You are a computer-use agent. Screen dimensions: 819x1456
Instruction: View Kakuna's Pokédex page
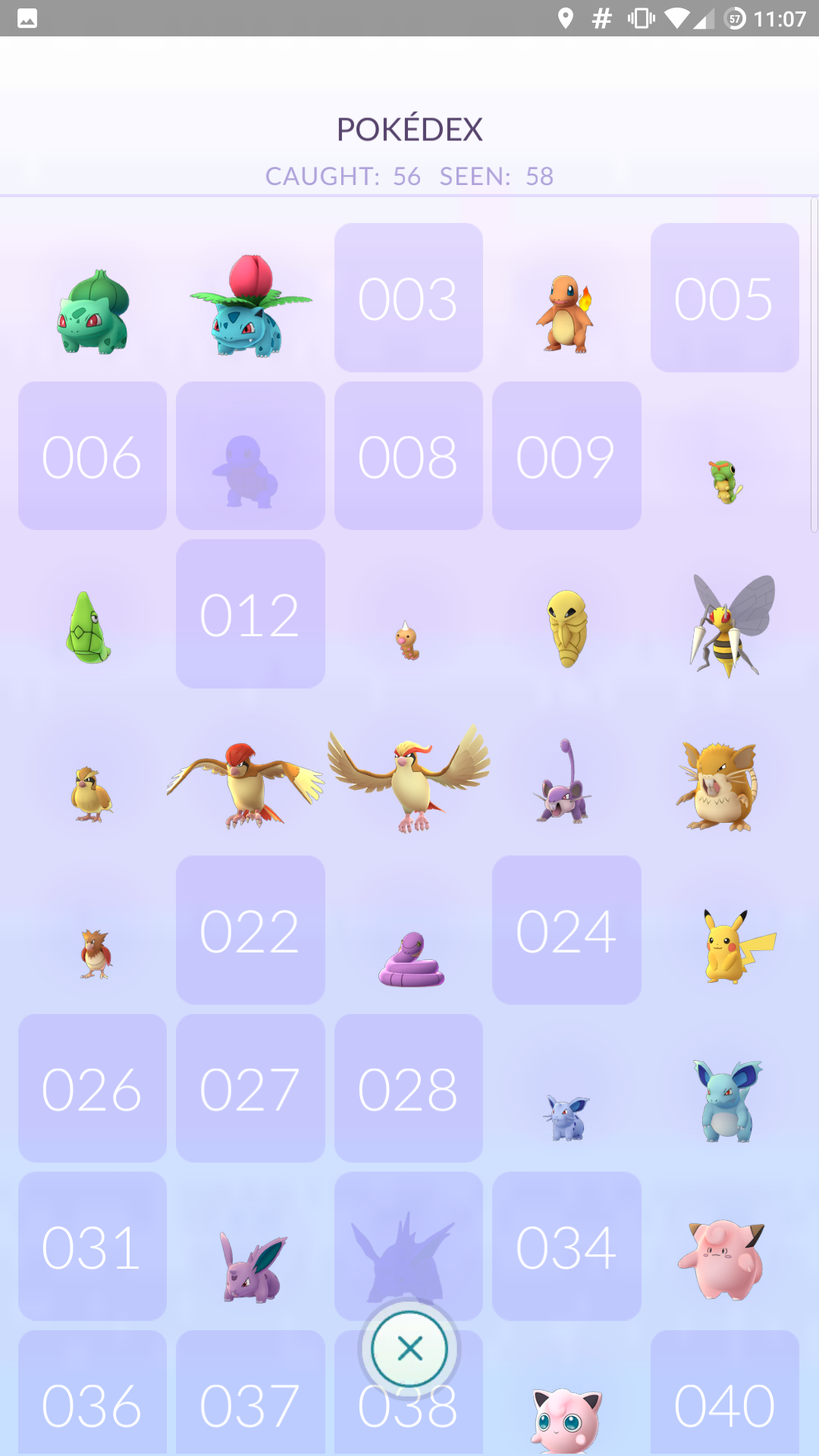567,628
